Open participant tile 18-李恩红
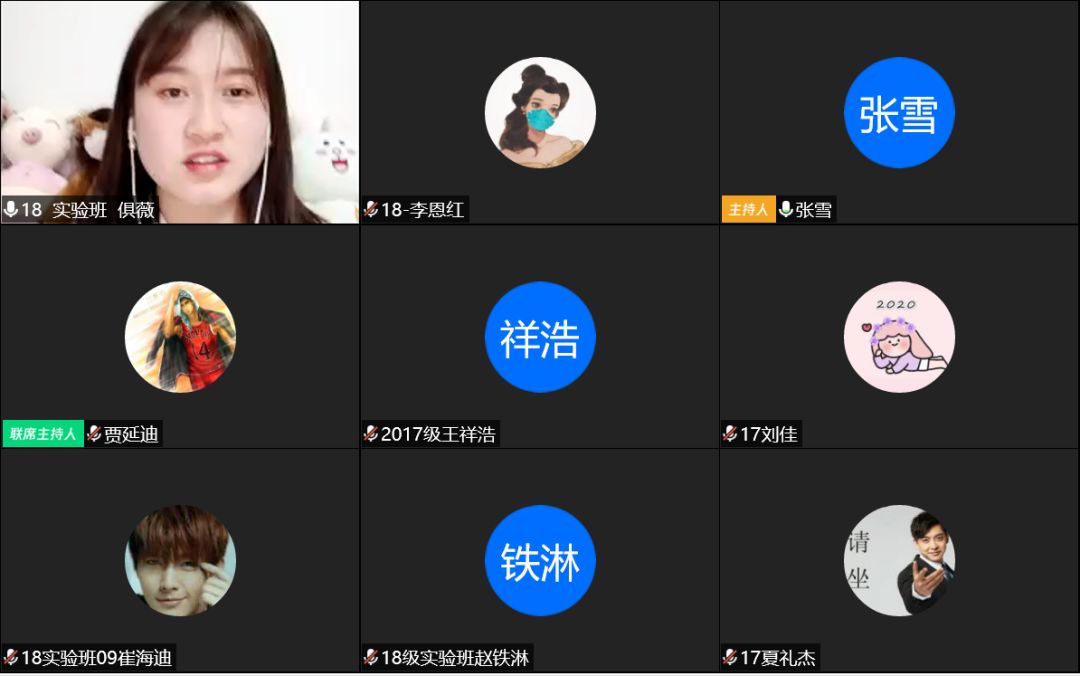The width and height of the screenshot is (1080, 676). [540, 112]
